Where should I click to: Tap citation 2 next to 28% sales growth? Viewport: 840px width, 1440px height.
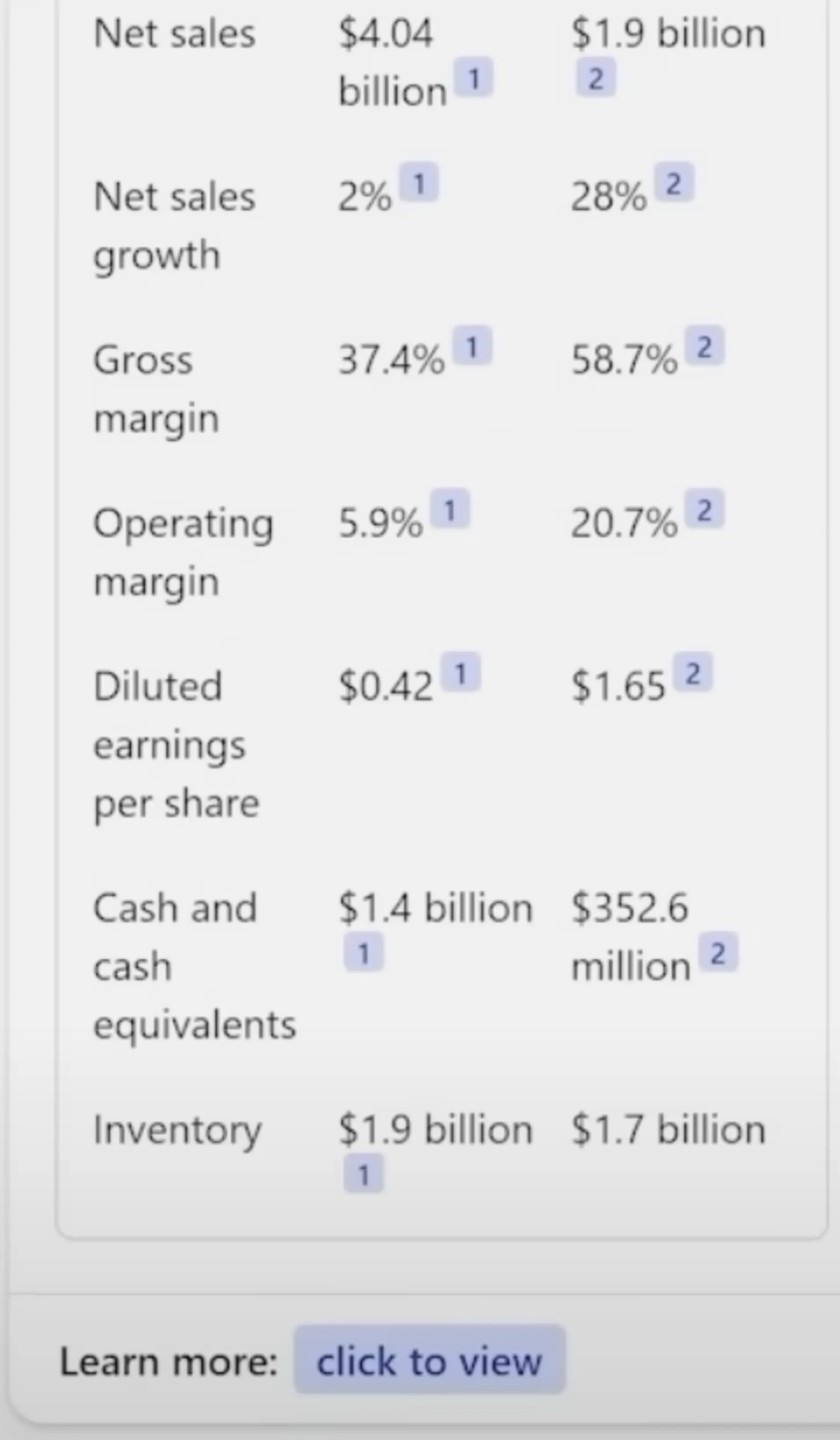point(673,183)
